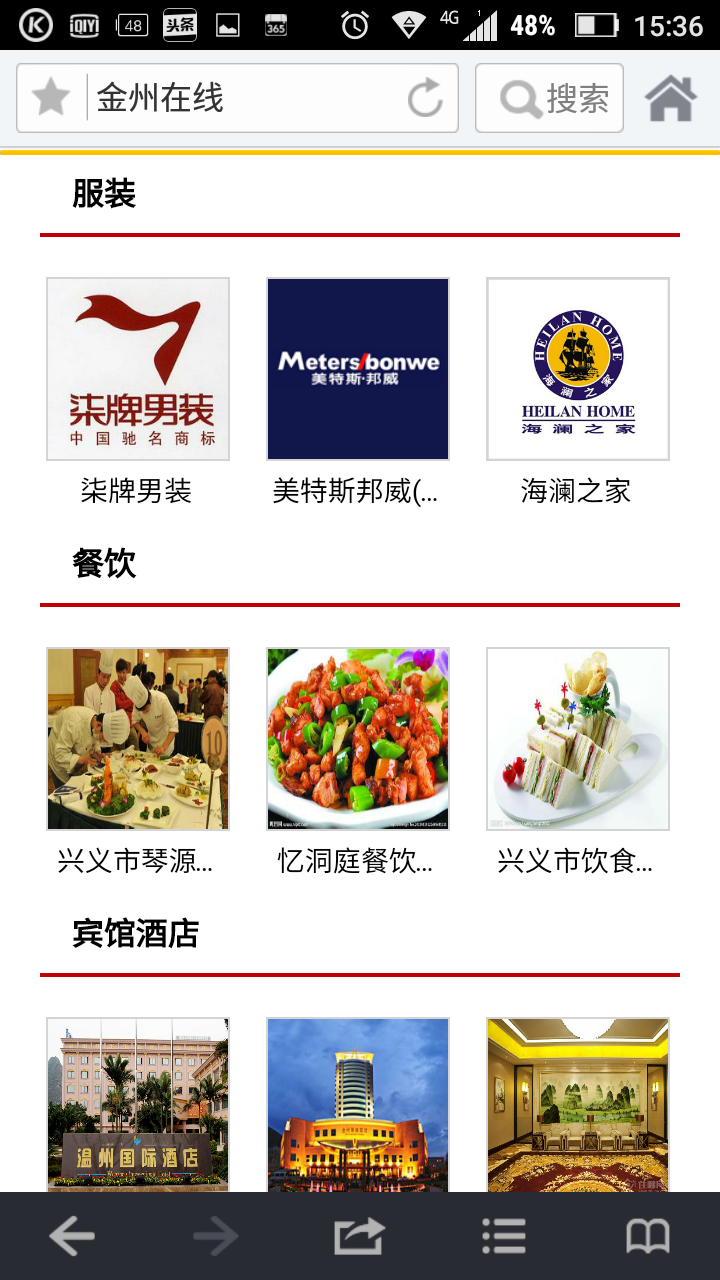Tap the sandwich photo under 兴义市饮食

[x=578, y=738]
